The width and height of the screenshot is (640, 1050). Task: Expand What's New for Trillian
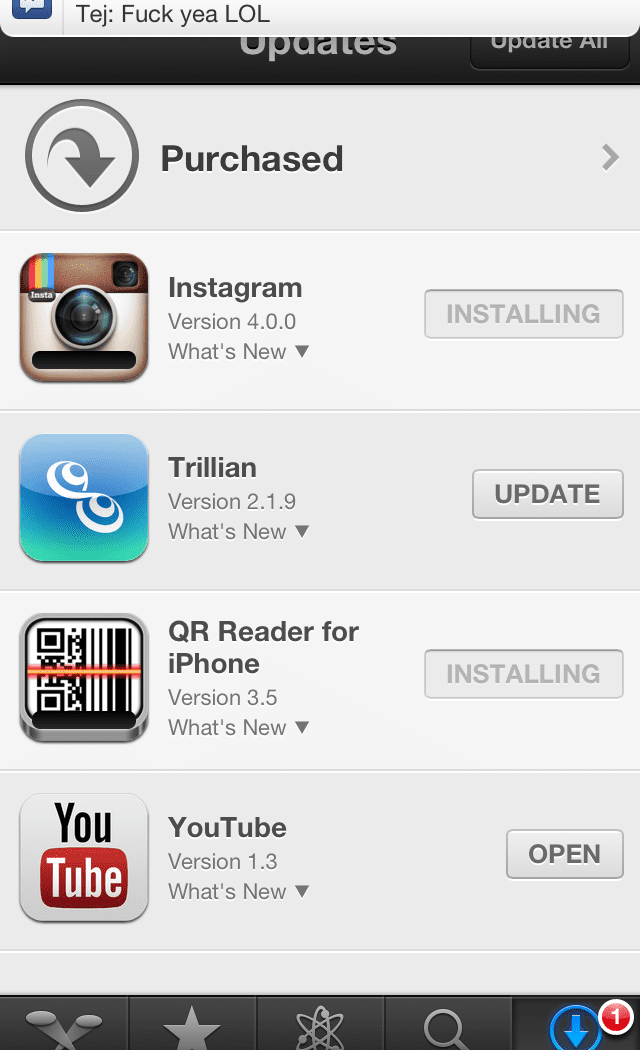coord(239,532)
